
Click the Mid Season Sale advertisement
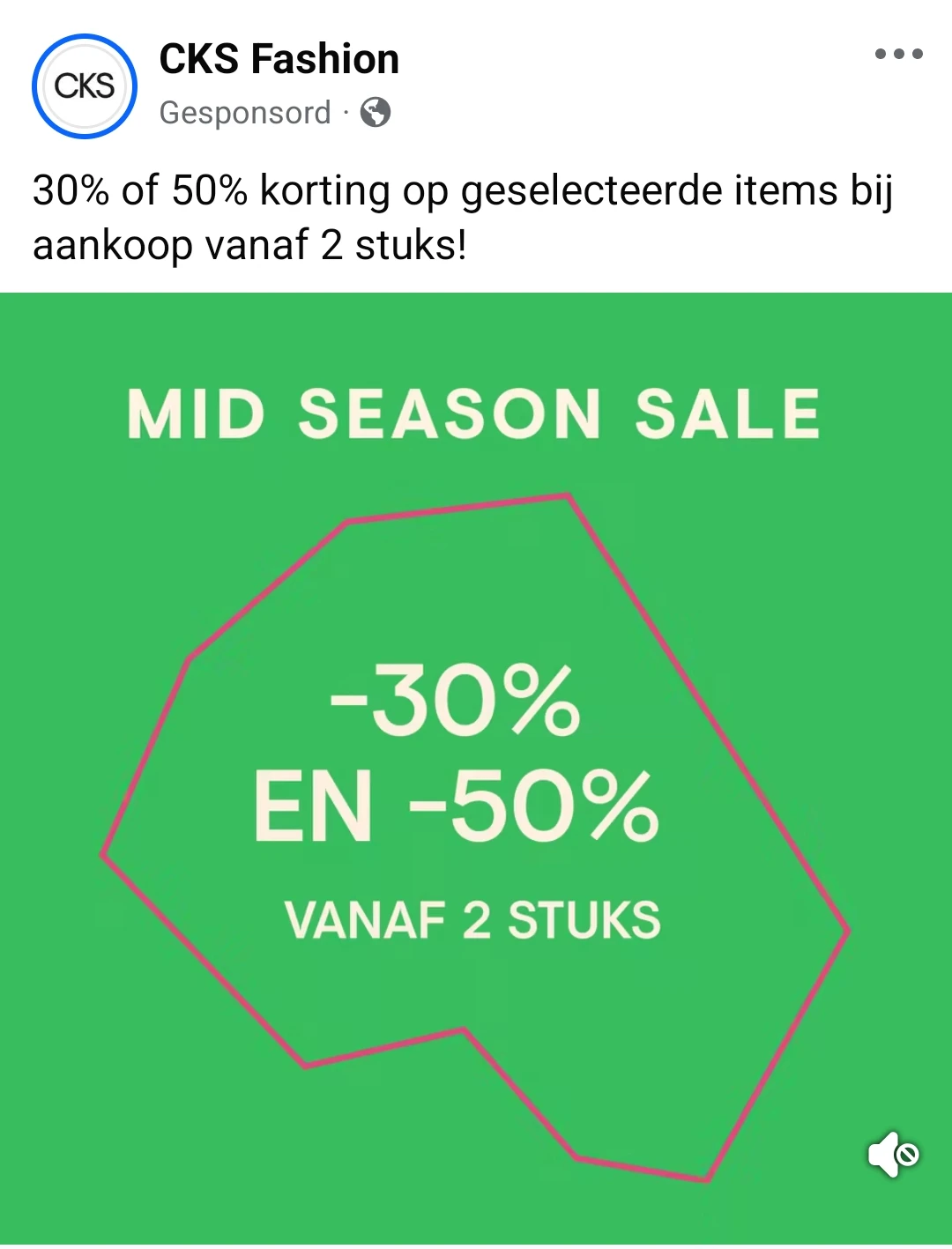(476, 767)
